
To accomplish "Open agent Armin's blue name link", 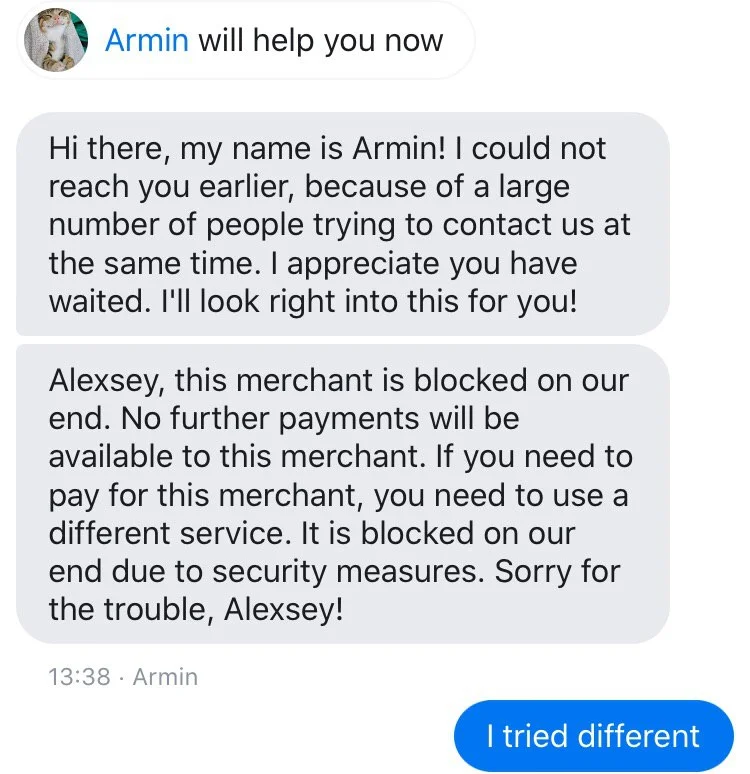I will [x=146, y=41].
